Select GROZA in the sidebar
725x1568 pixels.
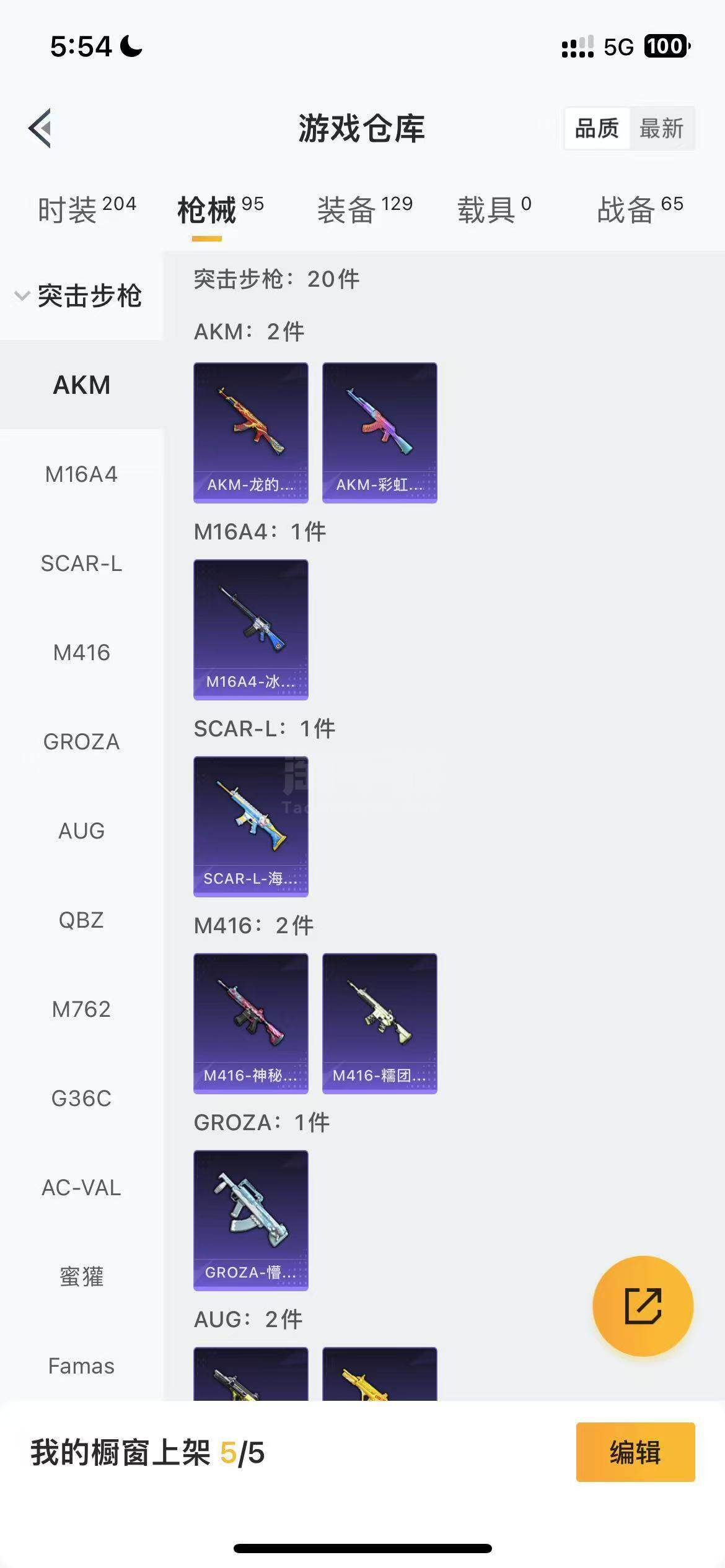point(81,742)
